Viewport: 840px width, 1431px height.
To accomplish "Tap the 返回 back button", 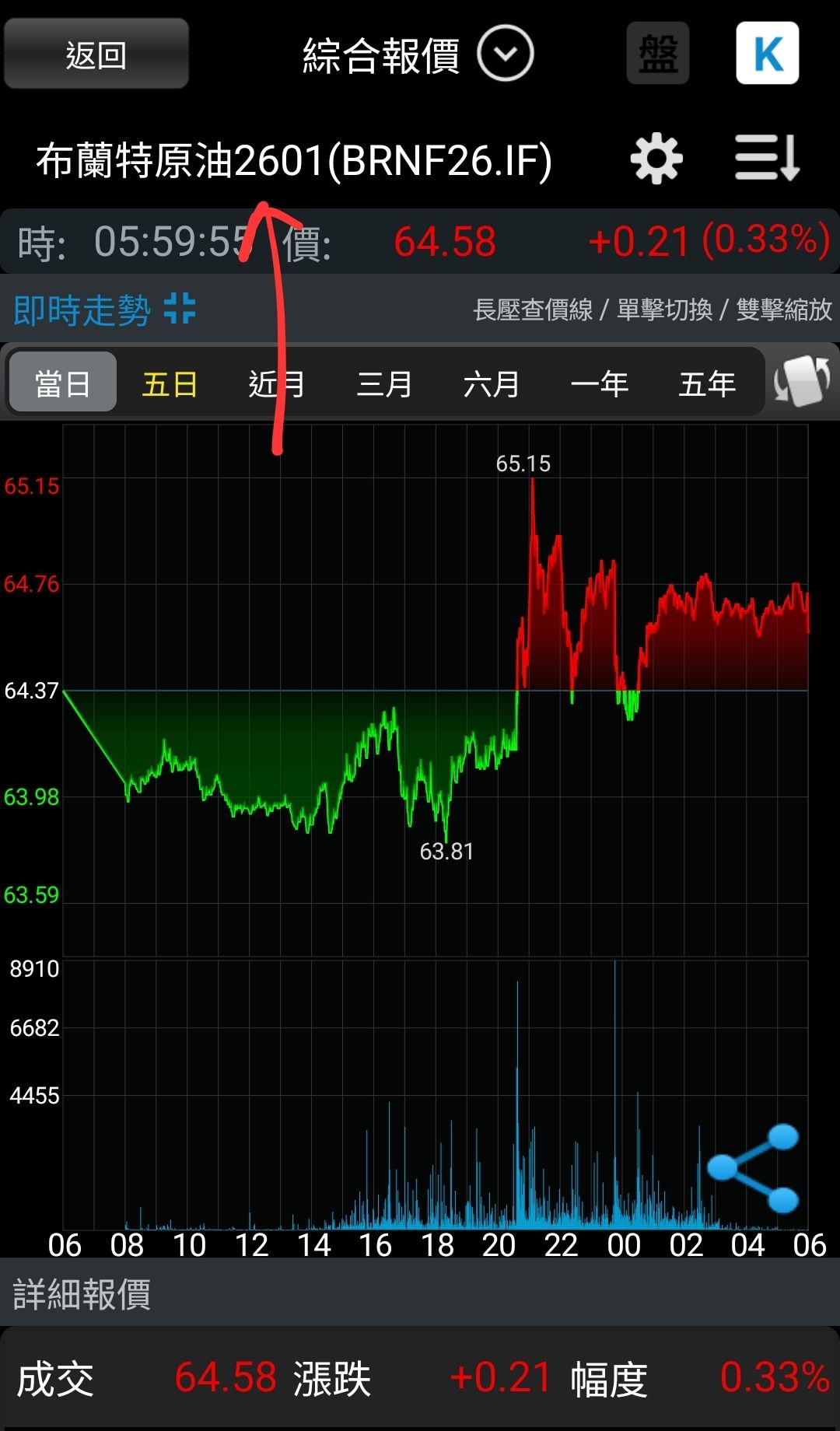I will 96,54.
